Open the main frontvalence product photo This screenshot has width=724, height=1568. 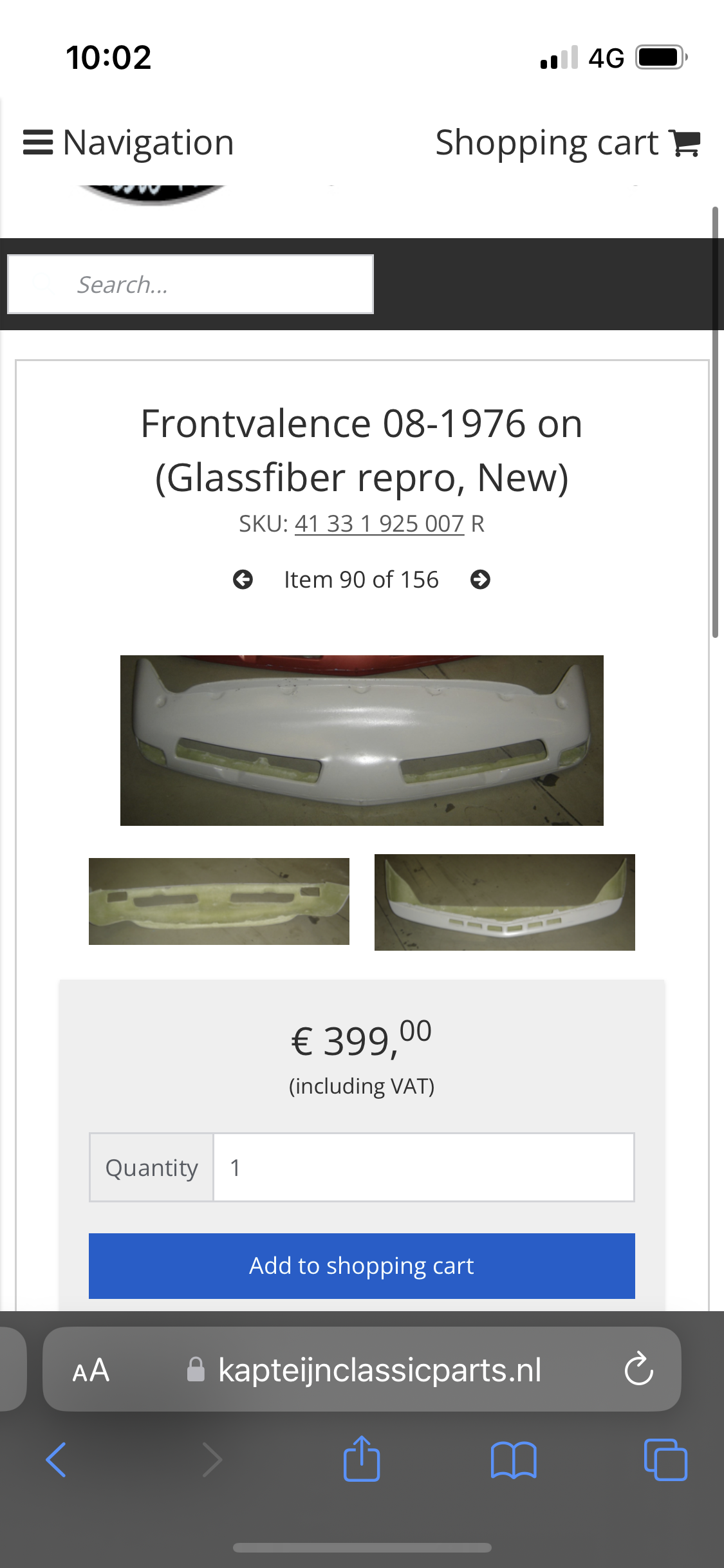362,740
